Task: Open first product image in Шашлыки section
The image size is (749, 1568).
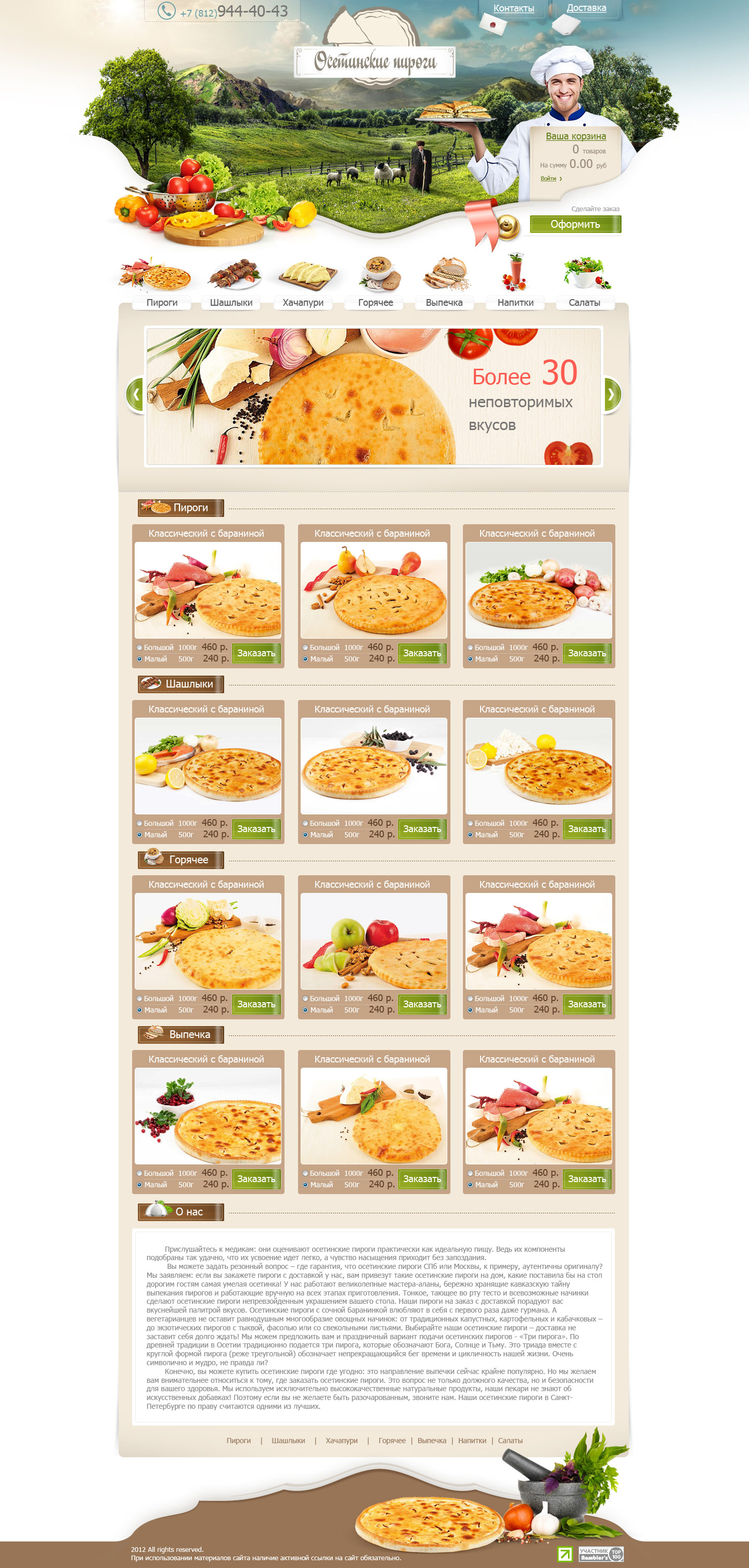Action: (208, 766)
